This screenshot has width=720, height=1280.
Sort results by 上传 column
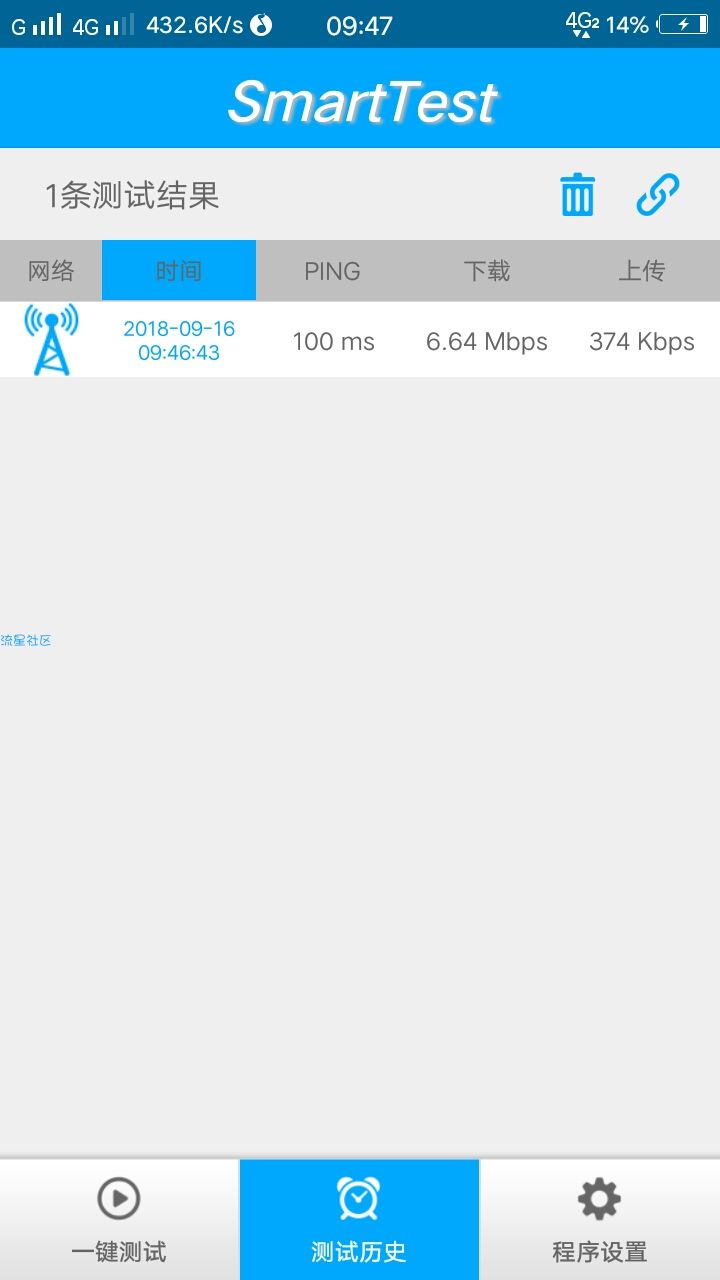pyautogui.click(x=642, y=270)
